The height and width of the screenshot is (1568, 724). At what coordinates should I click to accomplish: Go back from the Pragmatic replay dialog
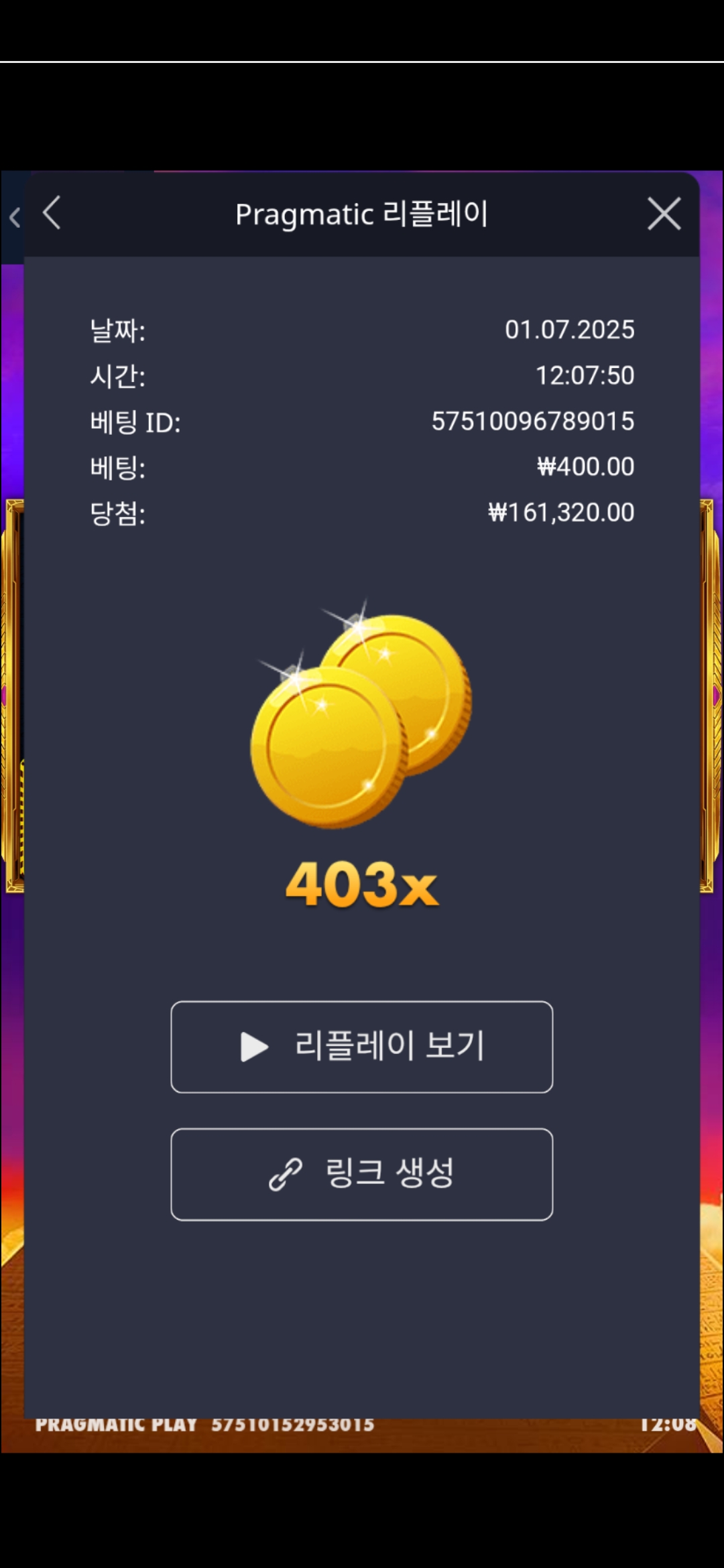pos(52,214)
